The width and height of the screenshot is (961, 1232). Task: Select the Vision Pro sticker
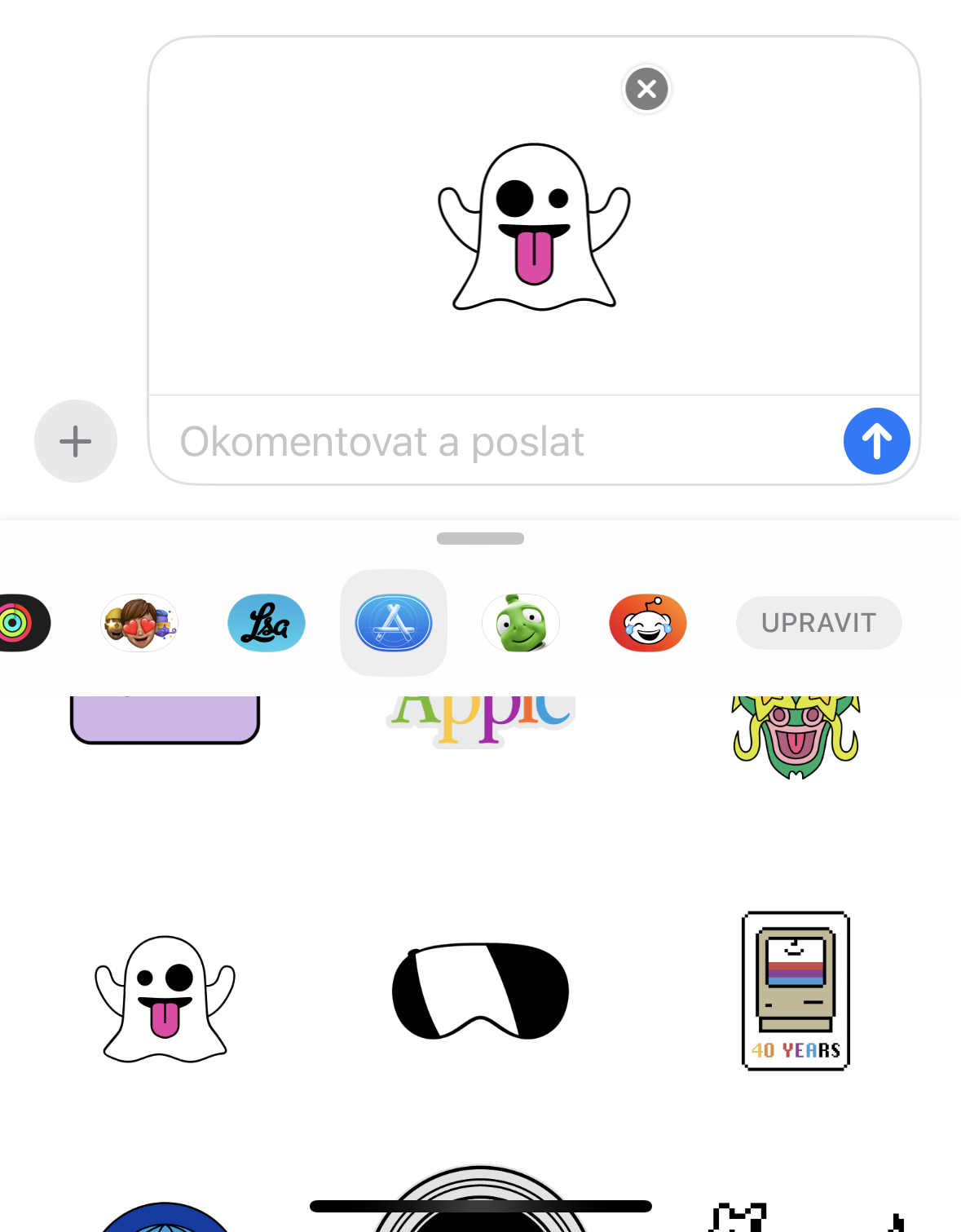point(479,989)
